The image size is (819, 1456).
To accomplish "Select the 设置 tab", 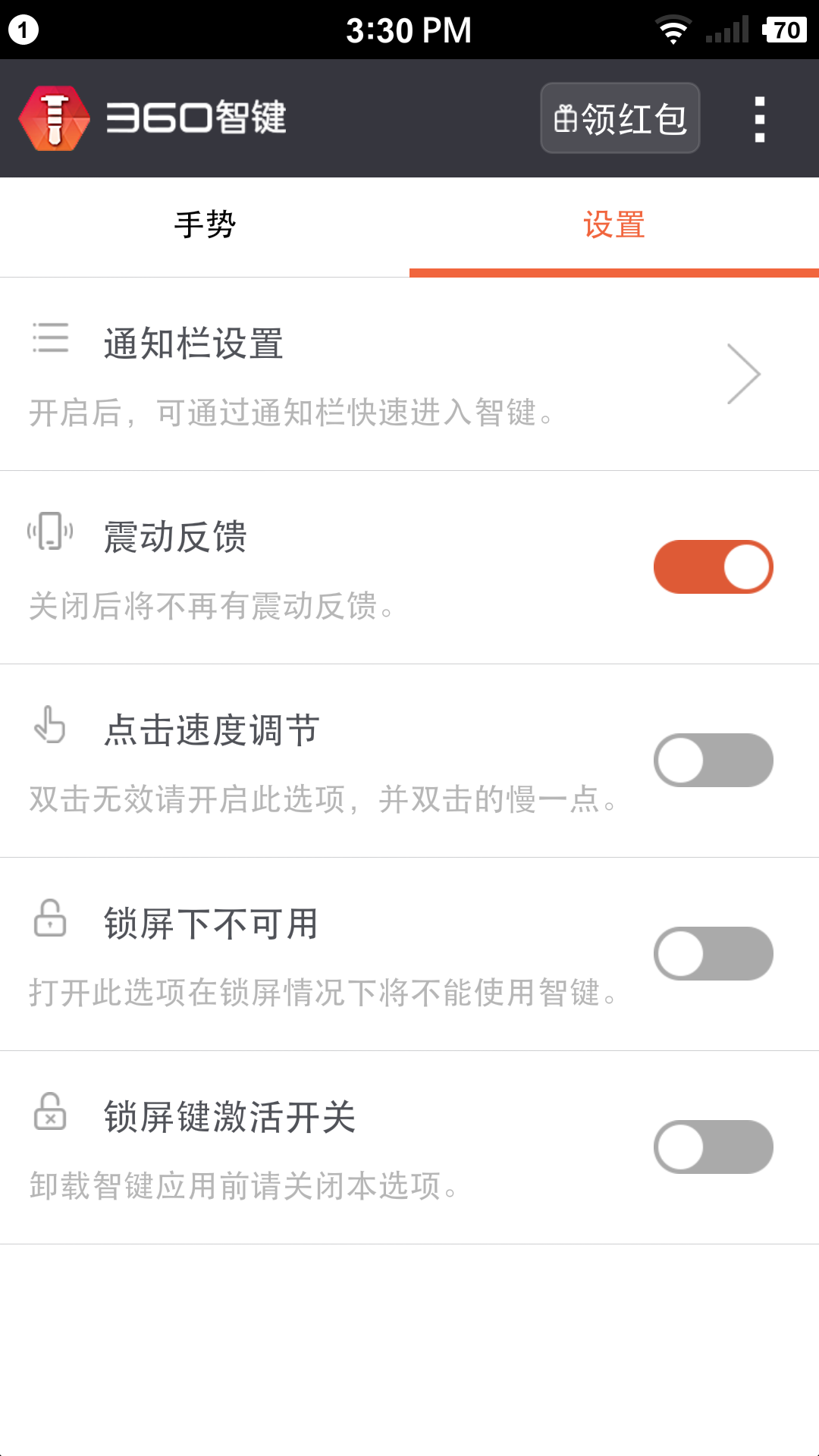I will [613, 225].
